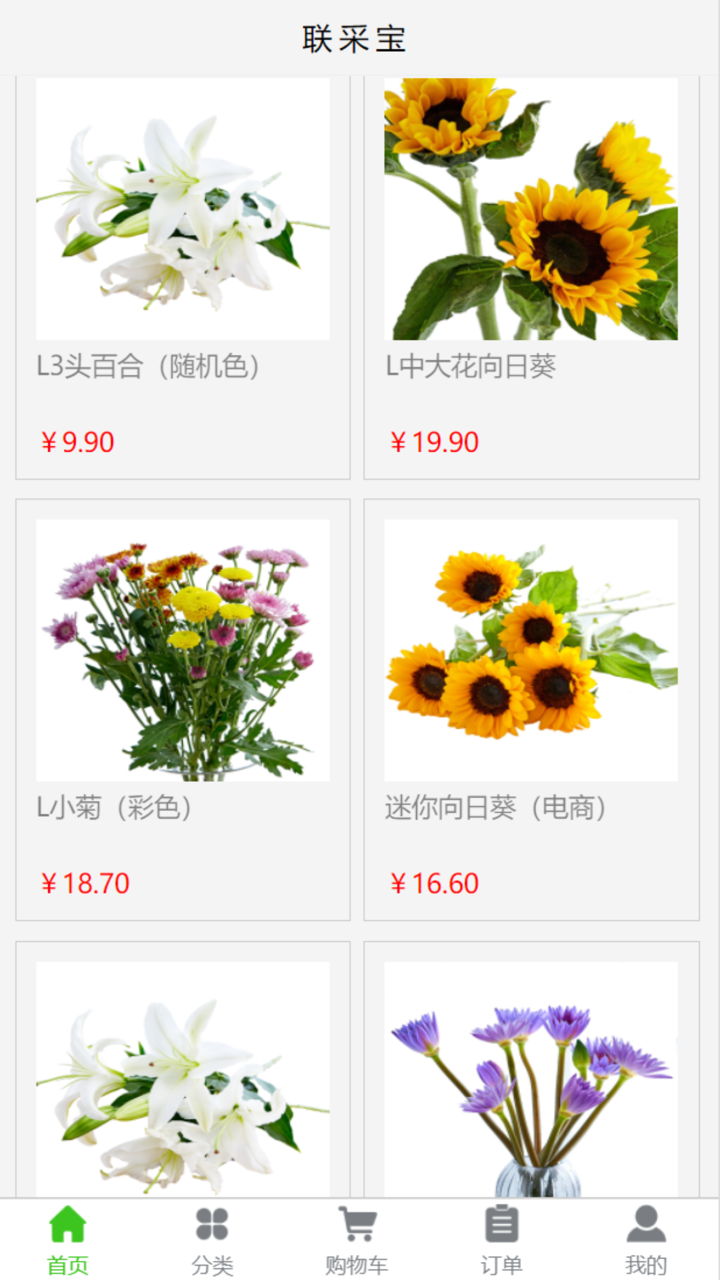Tap the 首页 home icon

point(65,1221)
